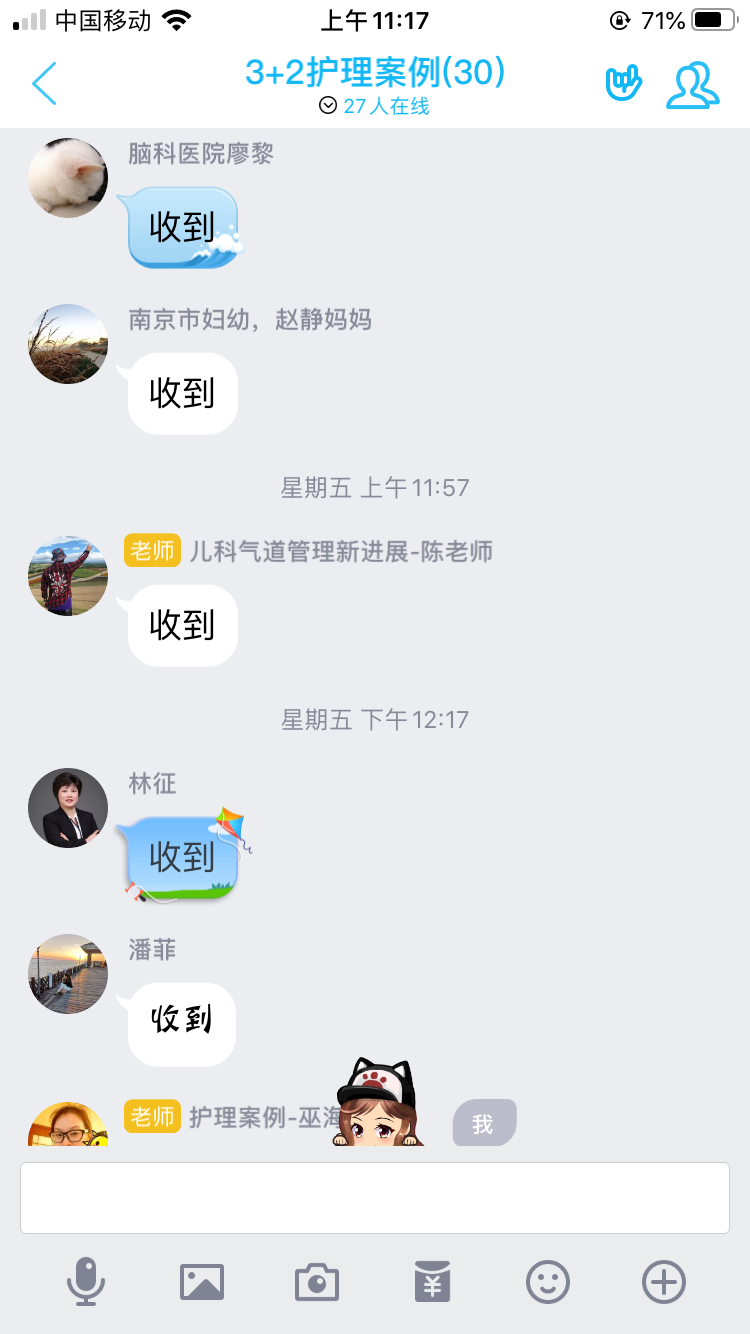The image size is (750, 1334).
Task: View group members list
Action: tap(692, 85)
